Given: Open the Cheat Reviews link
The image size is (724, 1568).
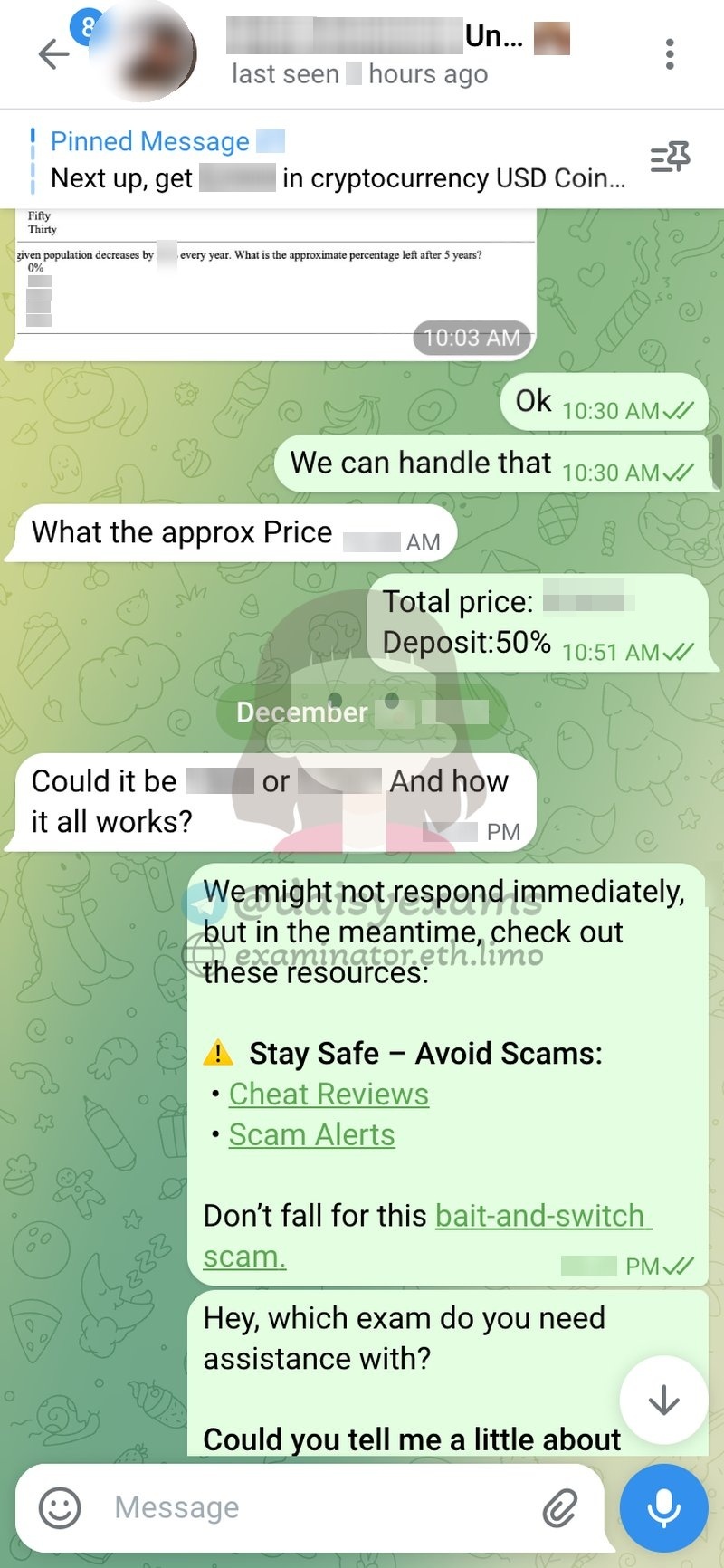Looking at the screenshot, I should (329, 1094).
